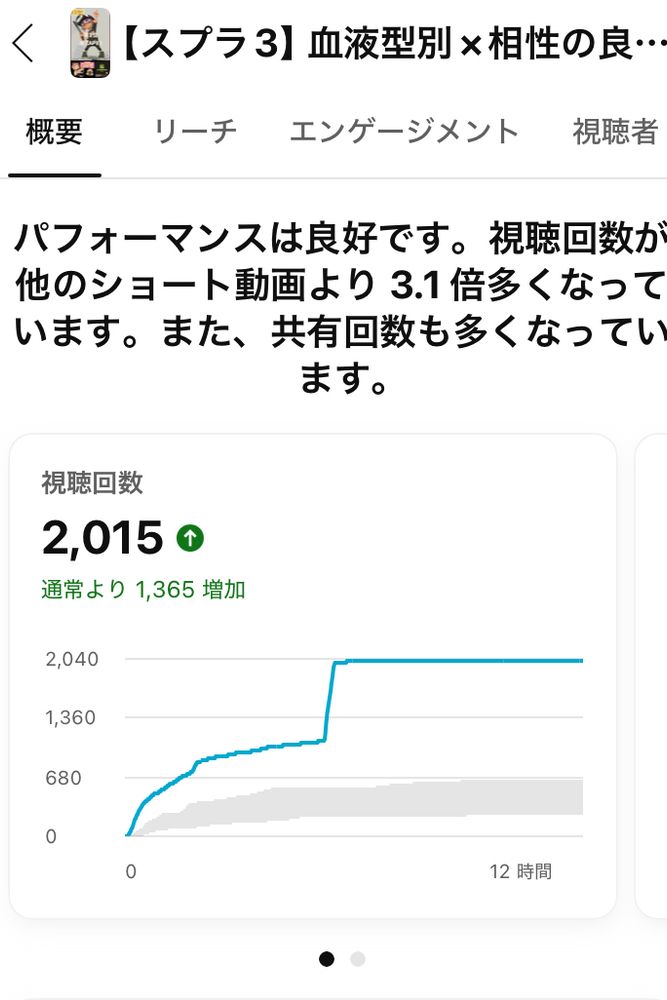Image resolution: width=667 pixels, height=1000 pixels.
Task: Switch to the リーチ tab
Action: 195,131
